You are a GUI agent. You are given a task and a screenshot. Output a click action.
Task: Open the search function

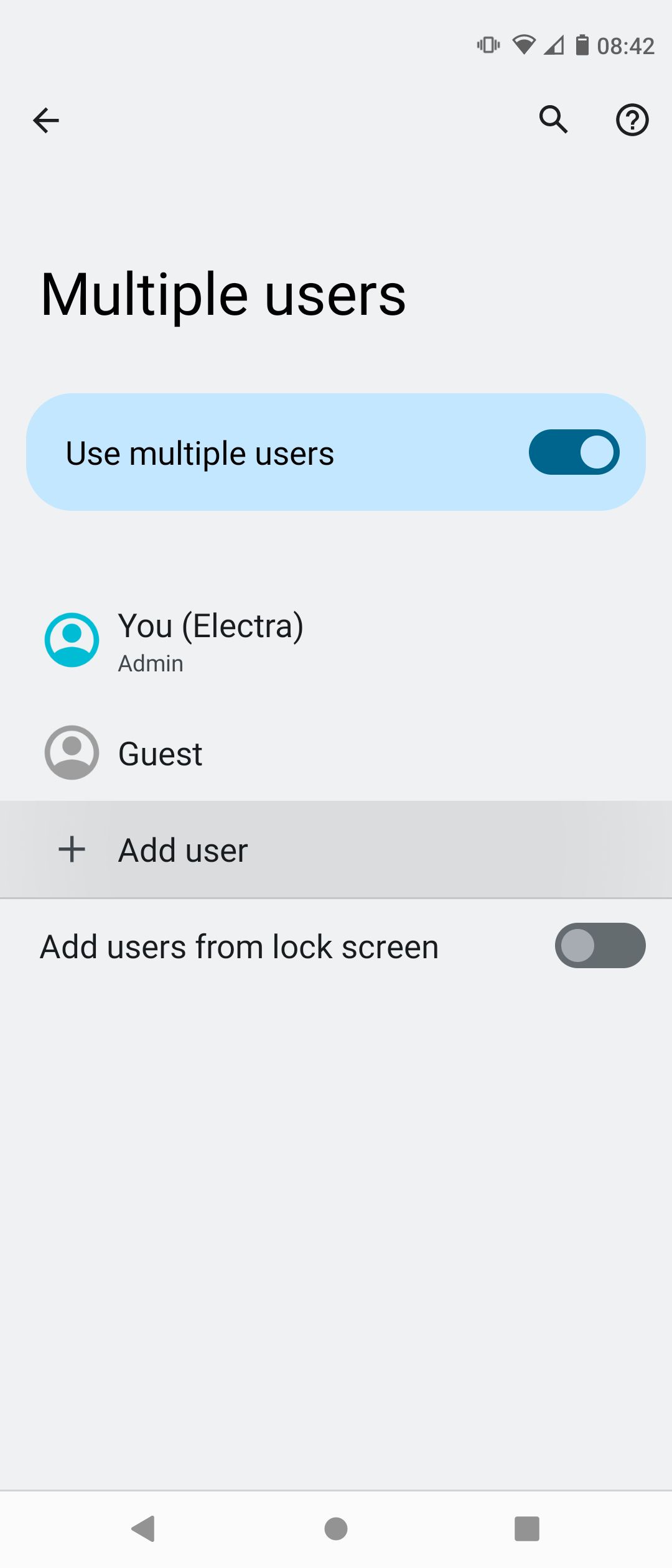[553, 119]
